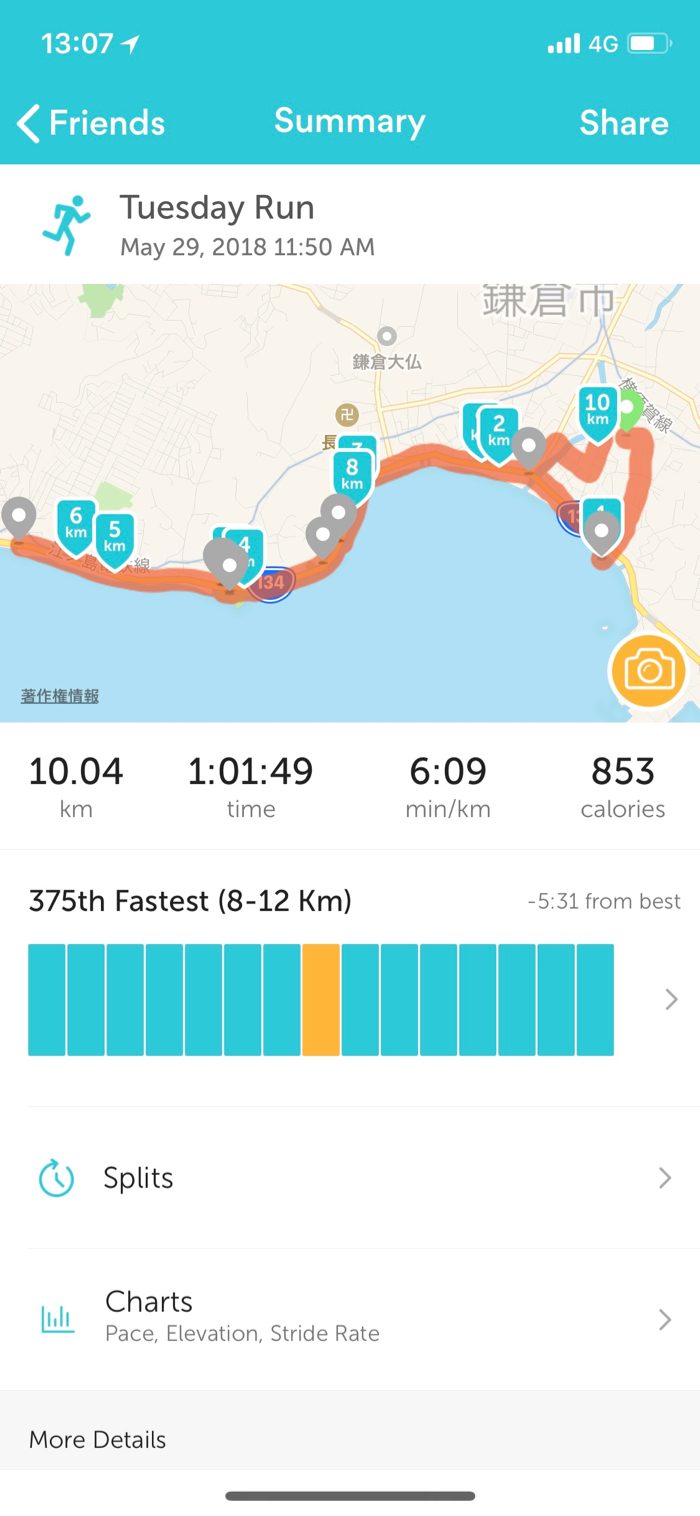Screen dimensions: 700x1516
Task: Expand the 375th Fastest comparison chevron
Action: click(671, 999)
